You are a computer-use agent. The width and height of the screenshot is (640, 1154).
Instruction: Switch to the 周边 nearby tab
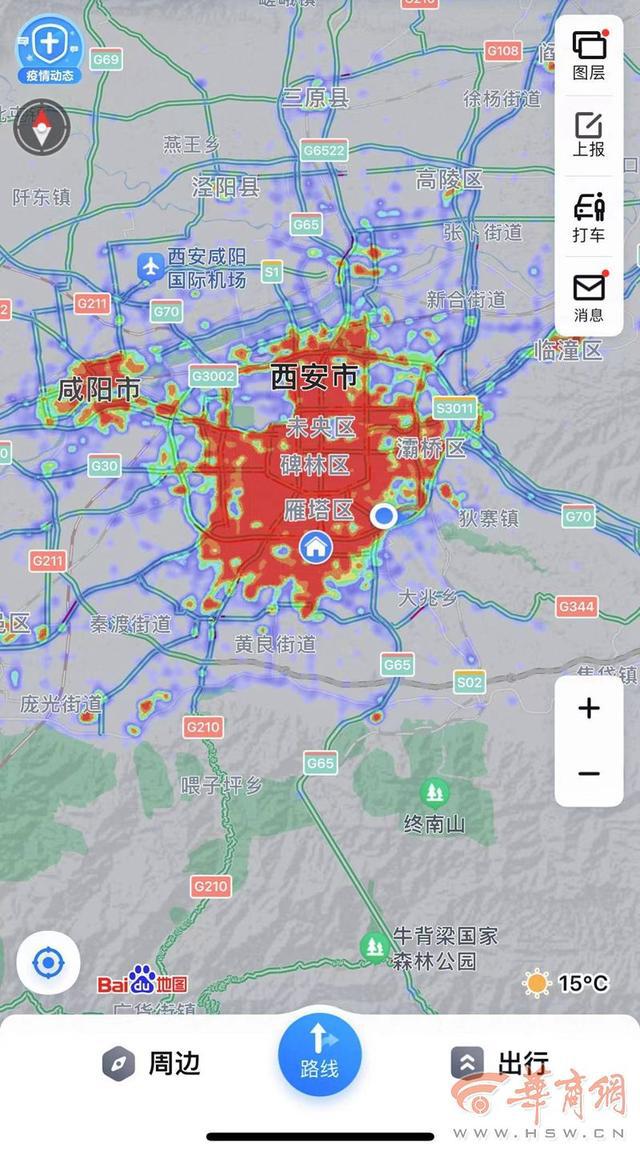pyautogui.click(x=151, y=1063)
